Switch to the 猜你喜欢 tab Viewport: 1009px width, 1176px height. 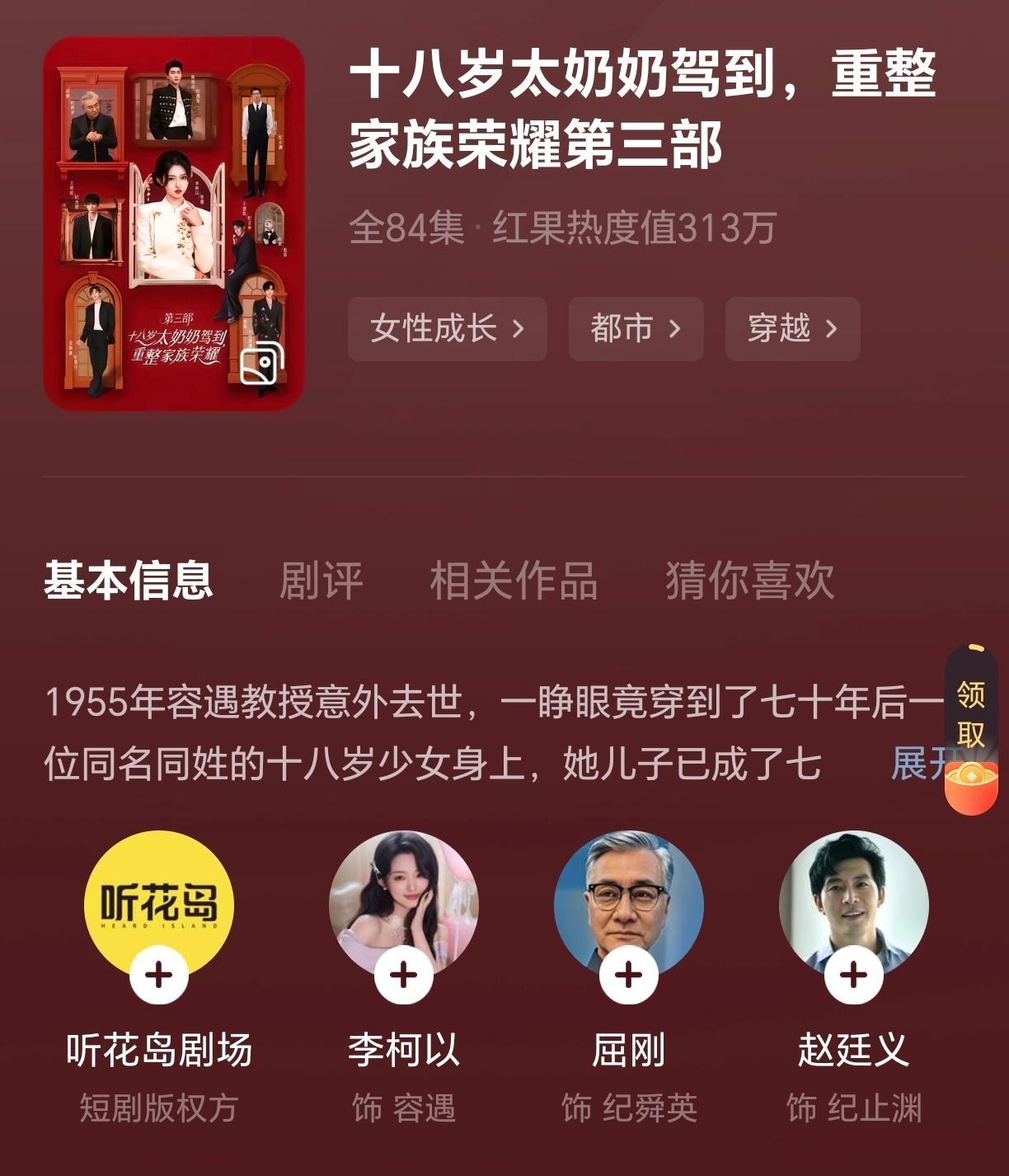746,581
